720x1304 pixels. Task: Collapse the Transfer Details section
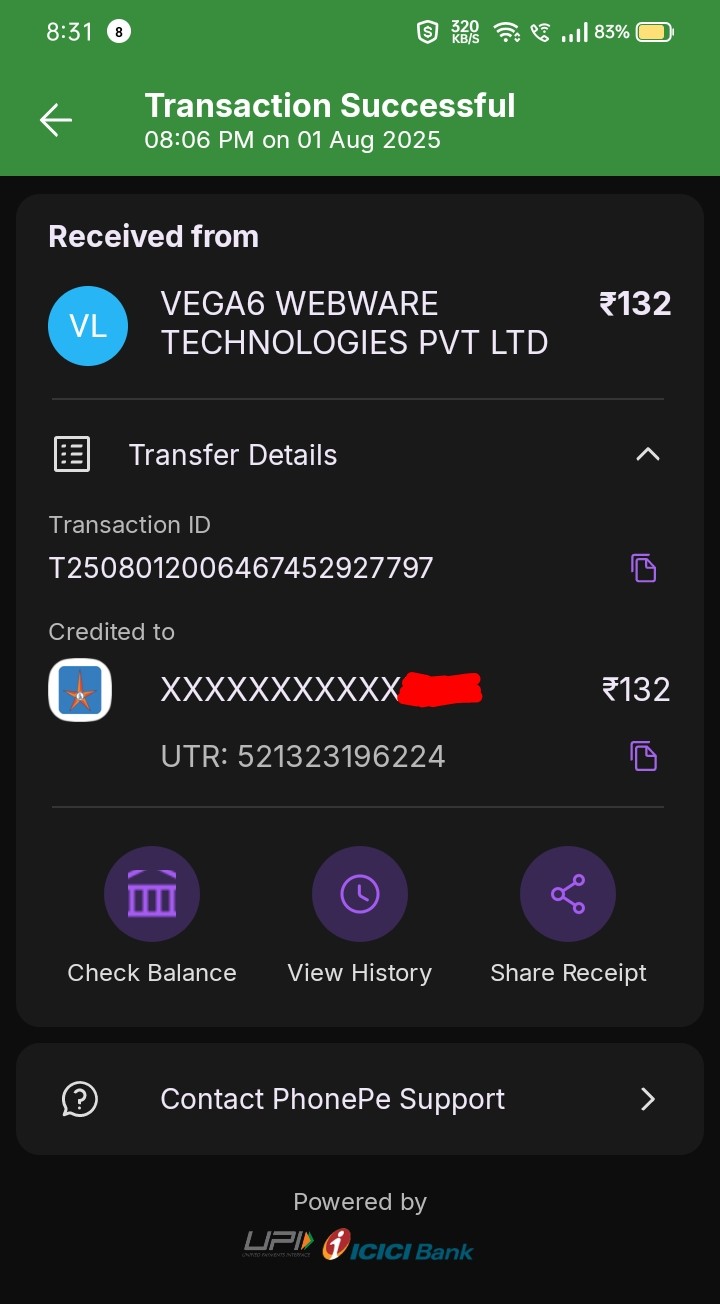tap(647, 455)
